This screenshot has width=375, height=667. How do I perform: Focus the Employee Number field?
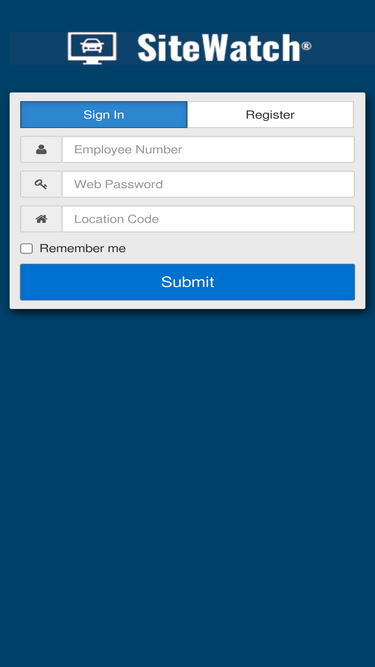coord(208,149)
